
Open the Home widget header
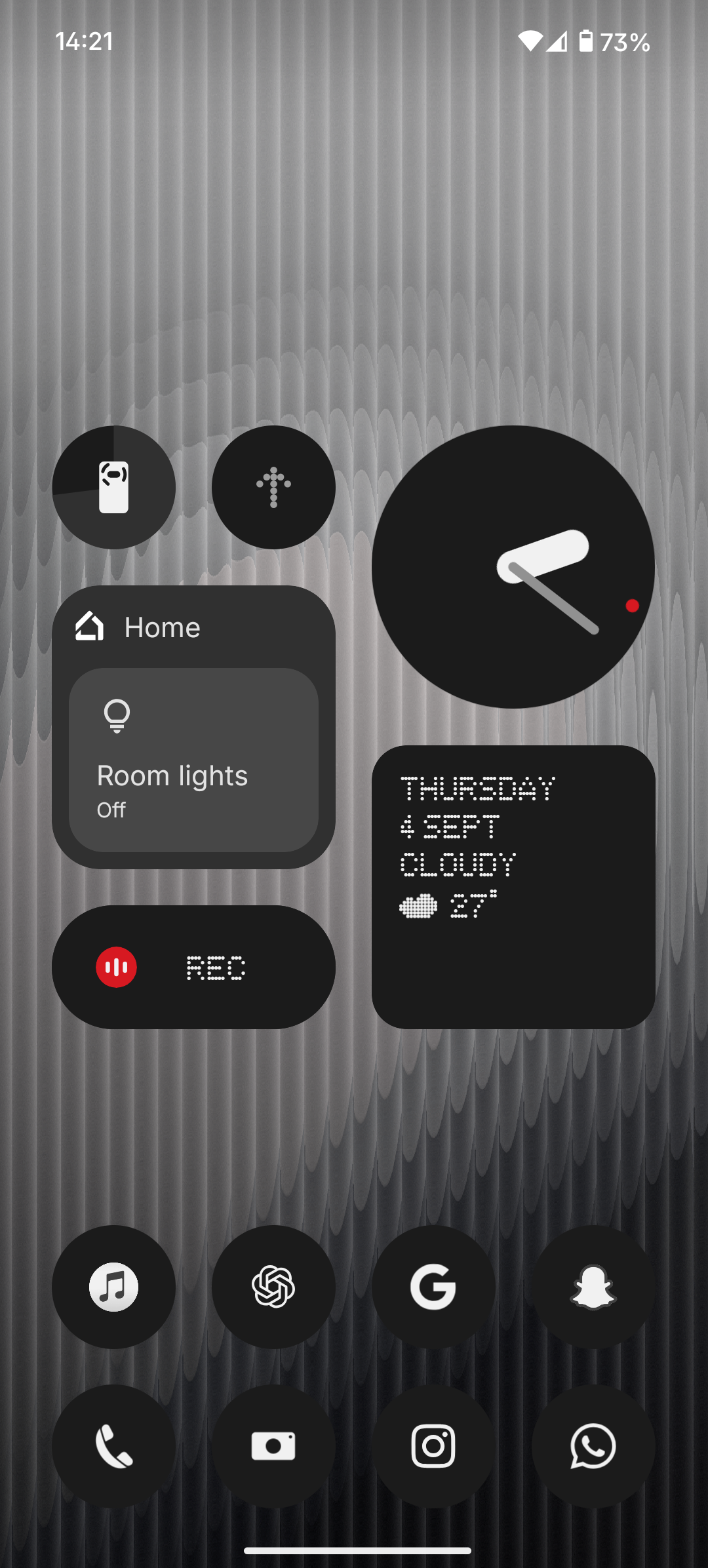point(162,627)
